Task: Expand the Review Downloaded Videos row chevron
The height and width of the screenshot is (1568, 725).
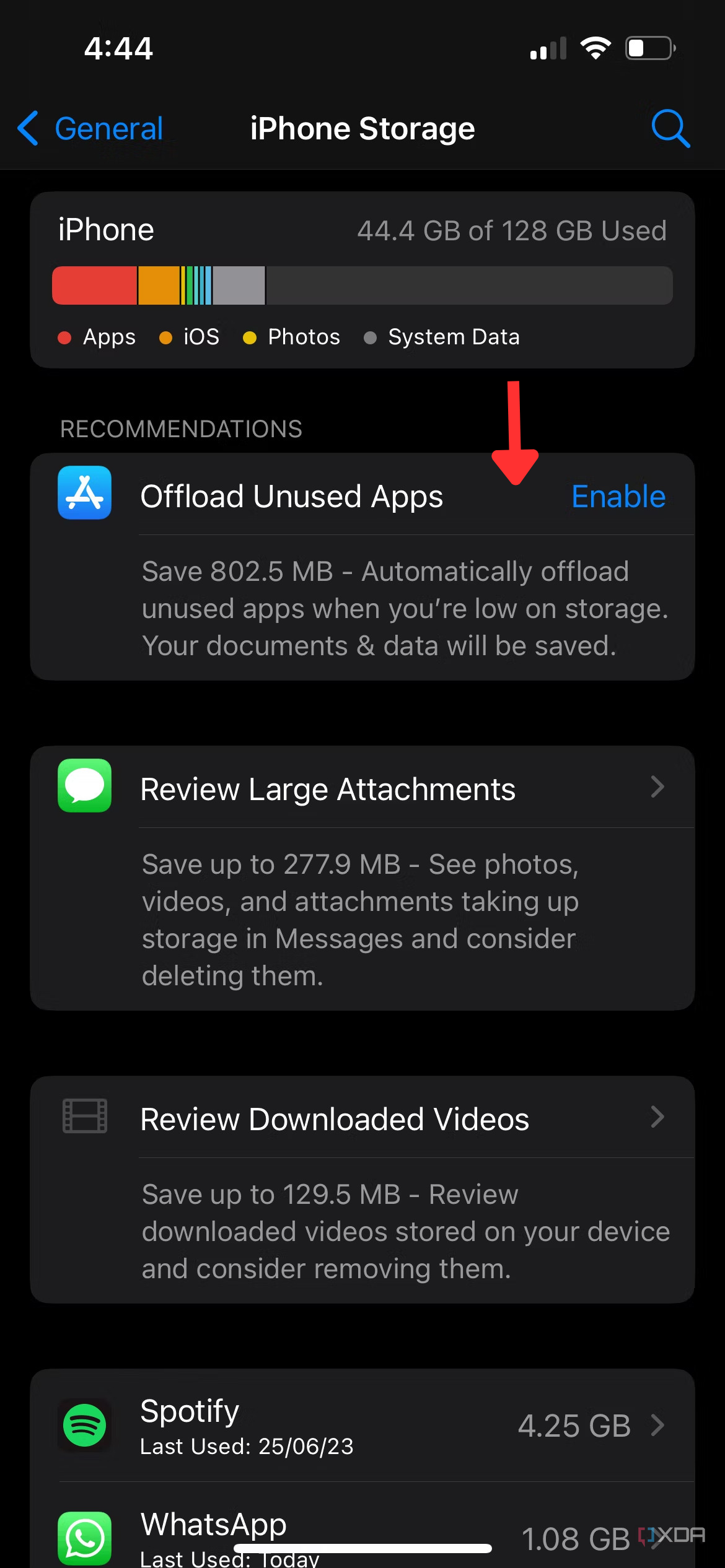Action: point(658,1117)
